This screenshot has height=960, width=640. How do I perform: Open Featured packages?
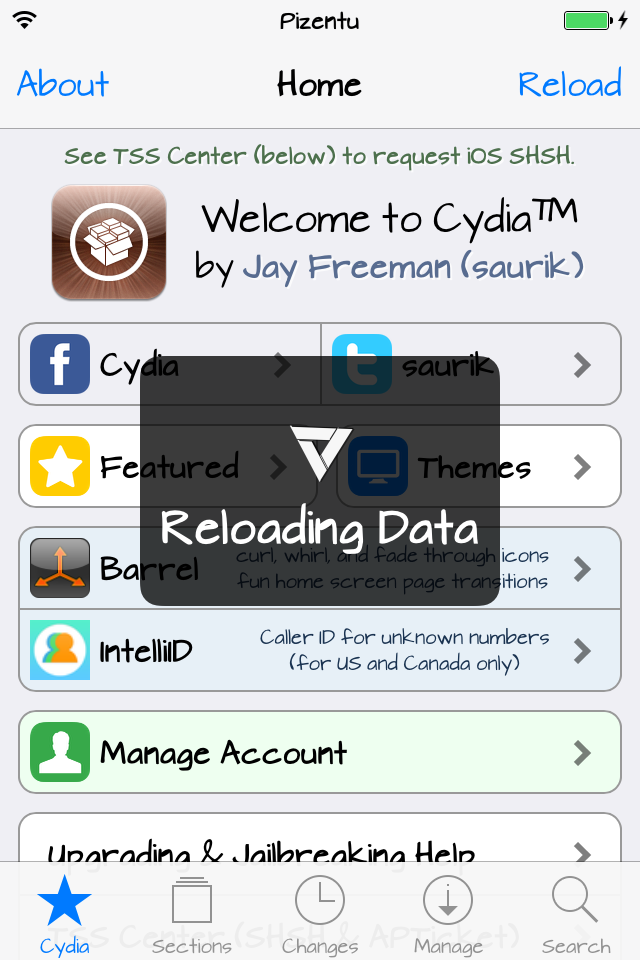point(168,466)
